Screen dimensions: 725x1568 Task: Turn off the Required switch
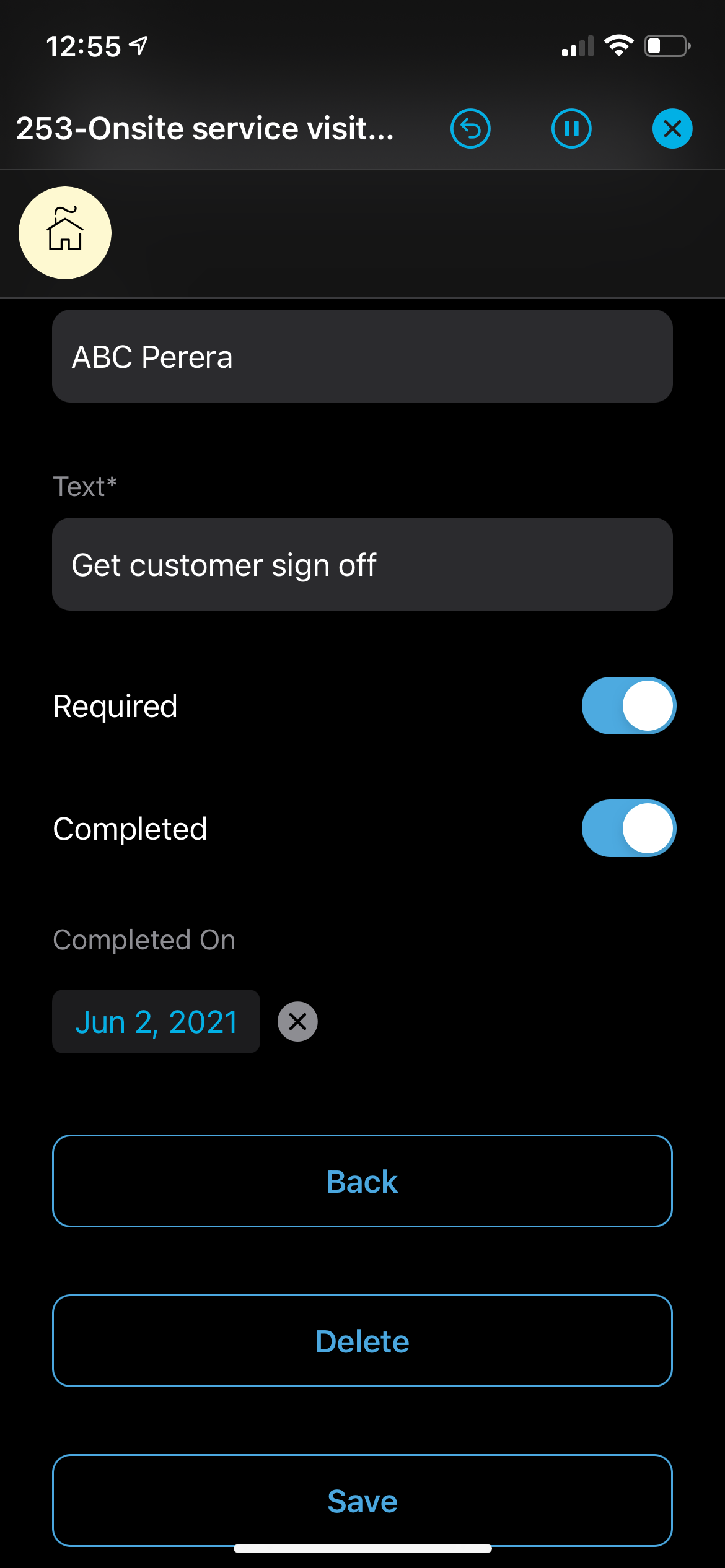628,706
